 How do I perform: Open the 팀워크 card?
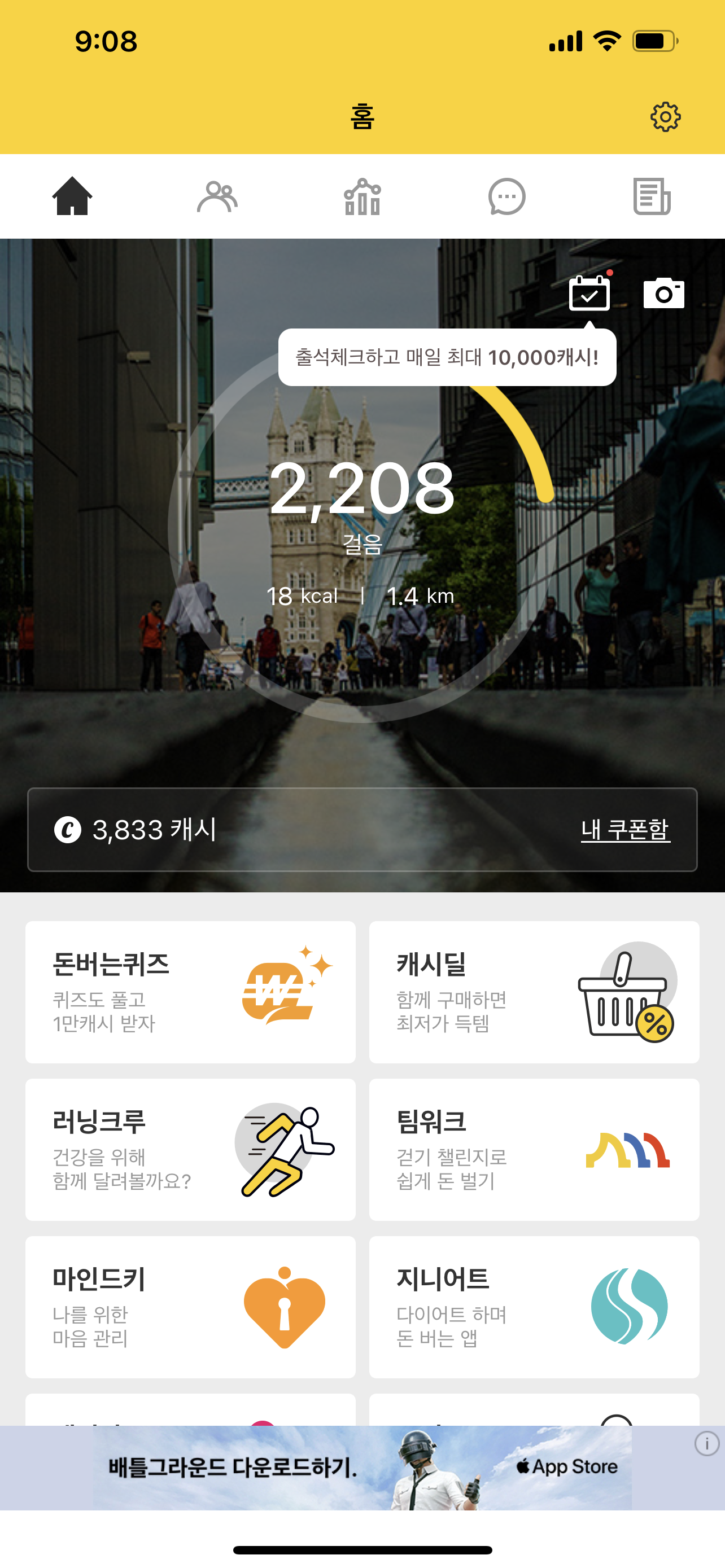[534, 1149]
